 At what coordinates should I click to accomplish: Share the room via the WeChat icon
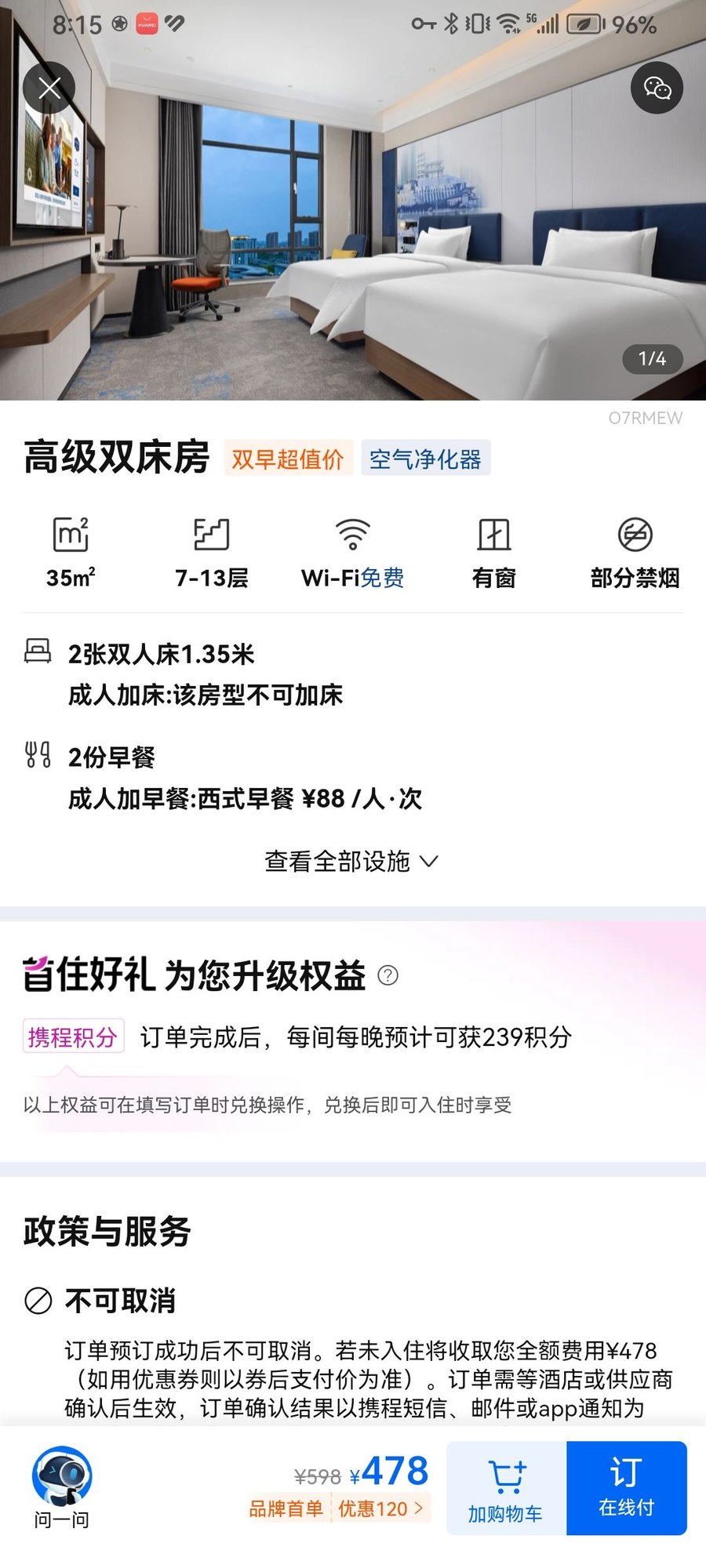tap(657, 88)
